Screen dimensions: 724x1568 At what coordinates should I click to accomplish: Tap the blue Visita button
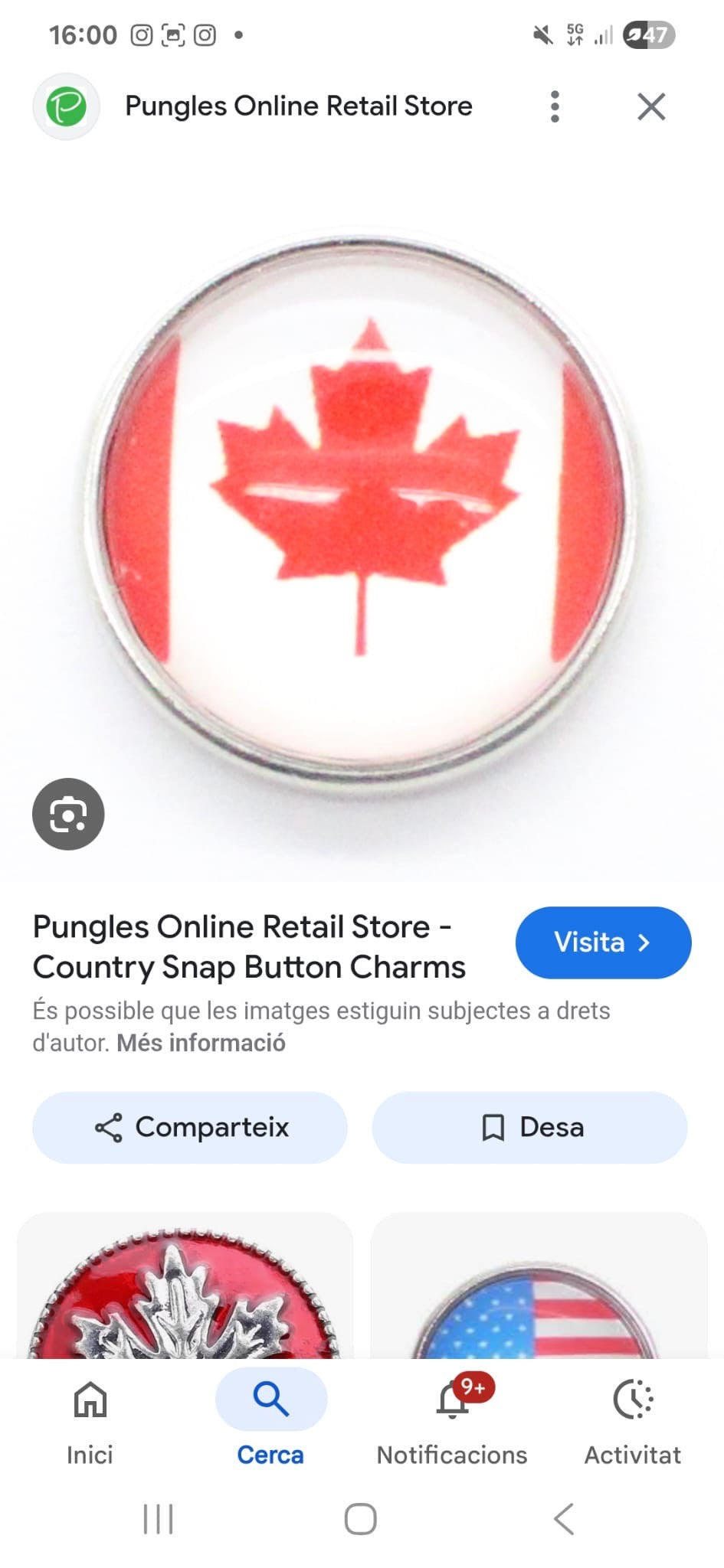pos(603,942)
